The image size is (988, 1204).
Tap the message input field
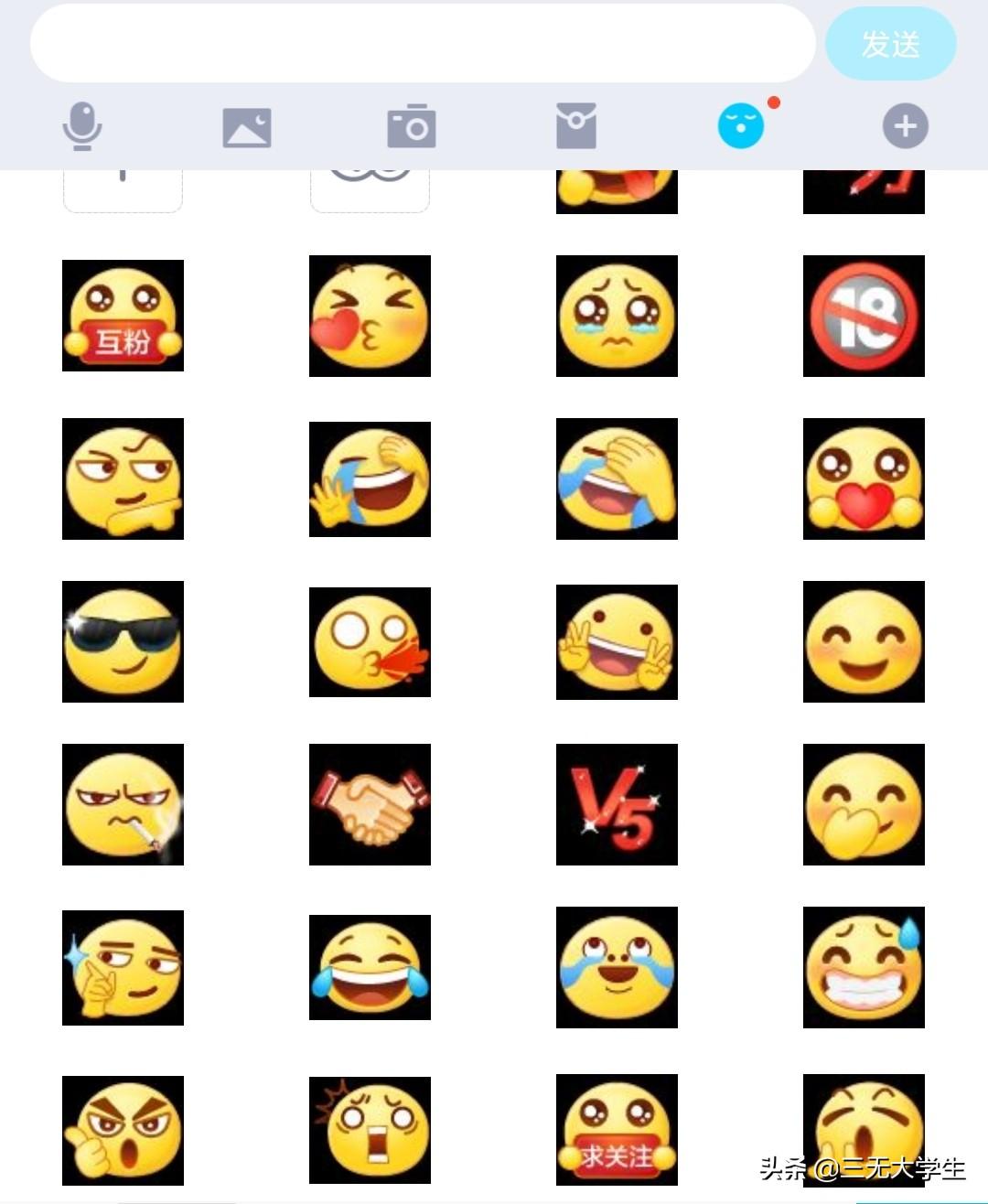tap(422, 43)
